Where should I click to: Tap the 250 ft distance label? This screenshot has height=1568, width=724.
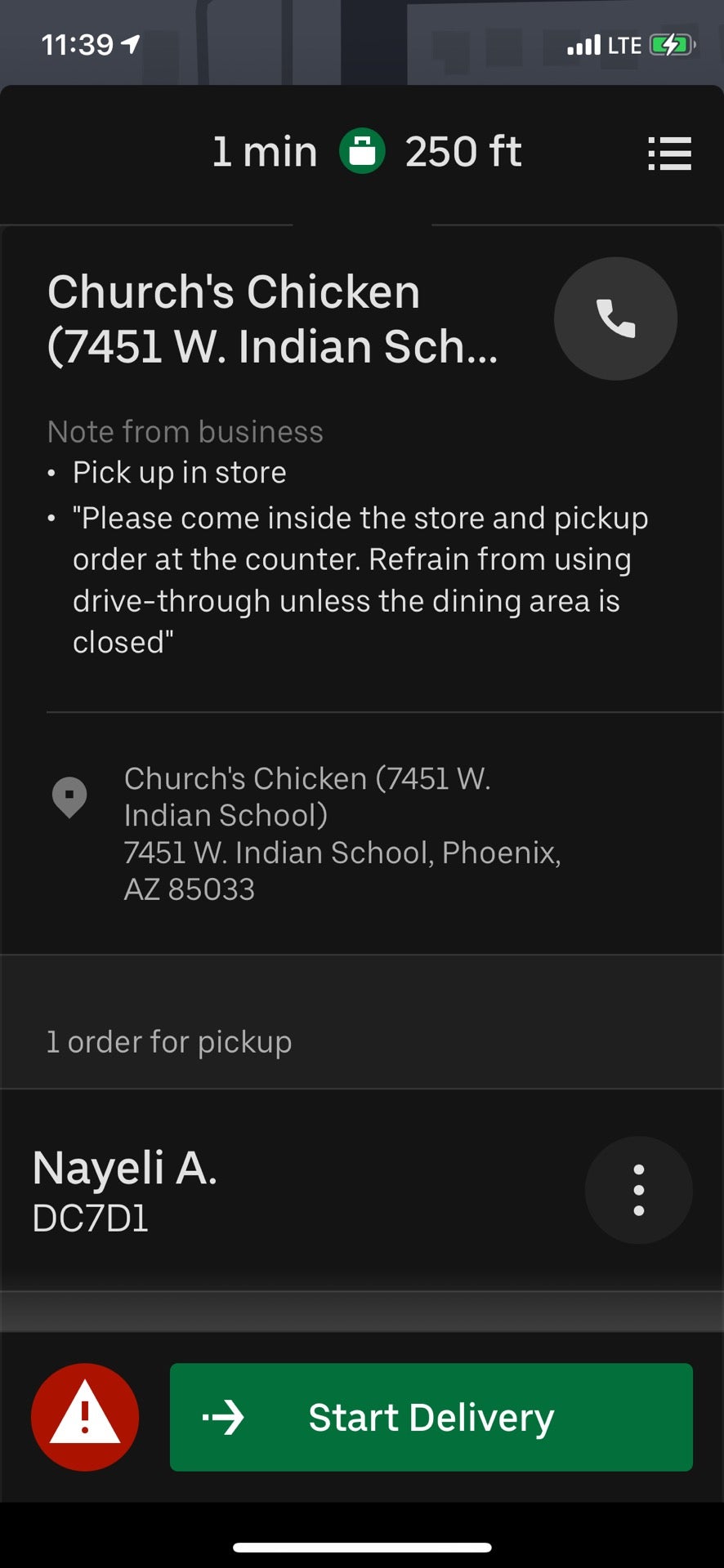(463, 152)
